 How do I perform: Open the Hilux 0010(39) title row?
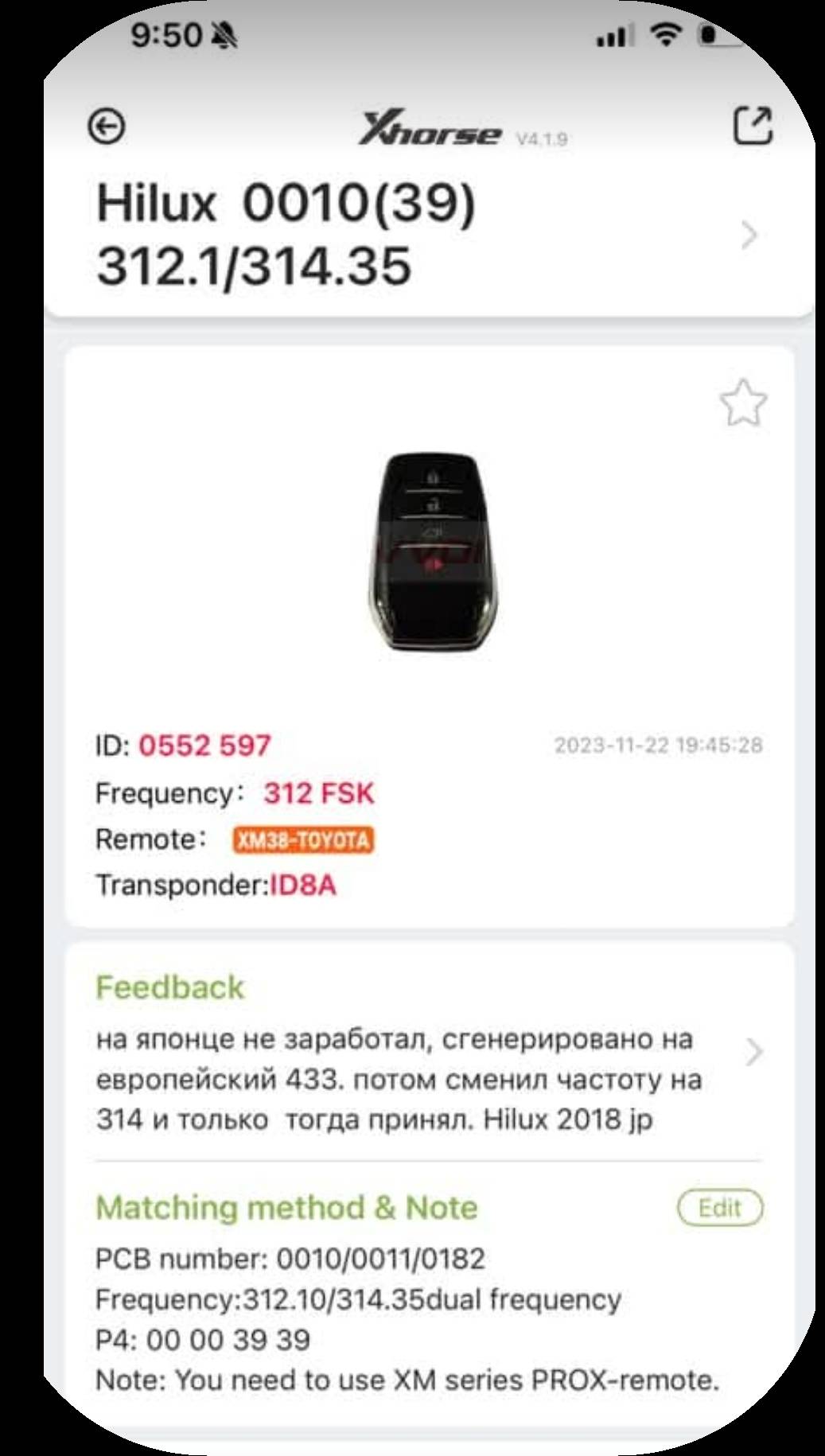[x=430, y=235]
